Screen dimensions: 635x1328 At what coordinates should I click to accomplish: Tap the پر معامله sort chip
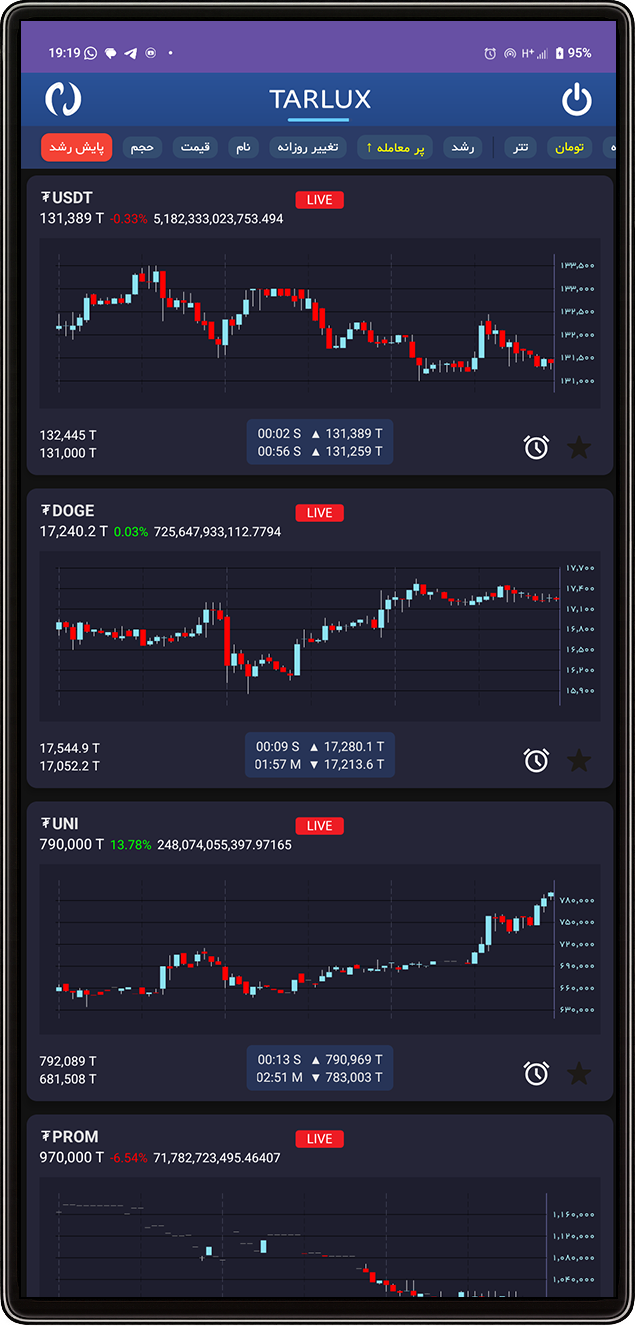coord(395,147)
